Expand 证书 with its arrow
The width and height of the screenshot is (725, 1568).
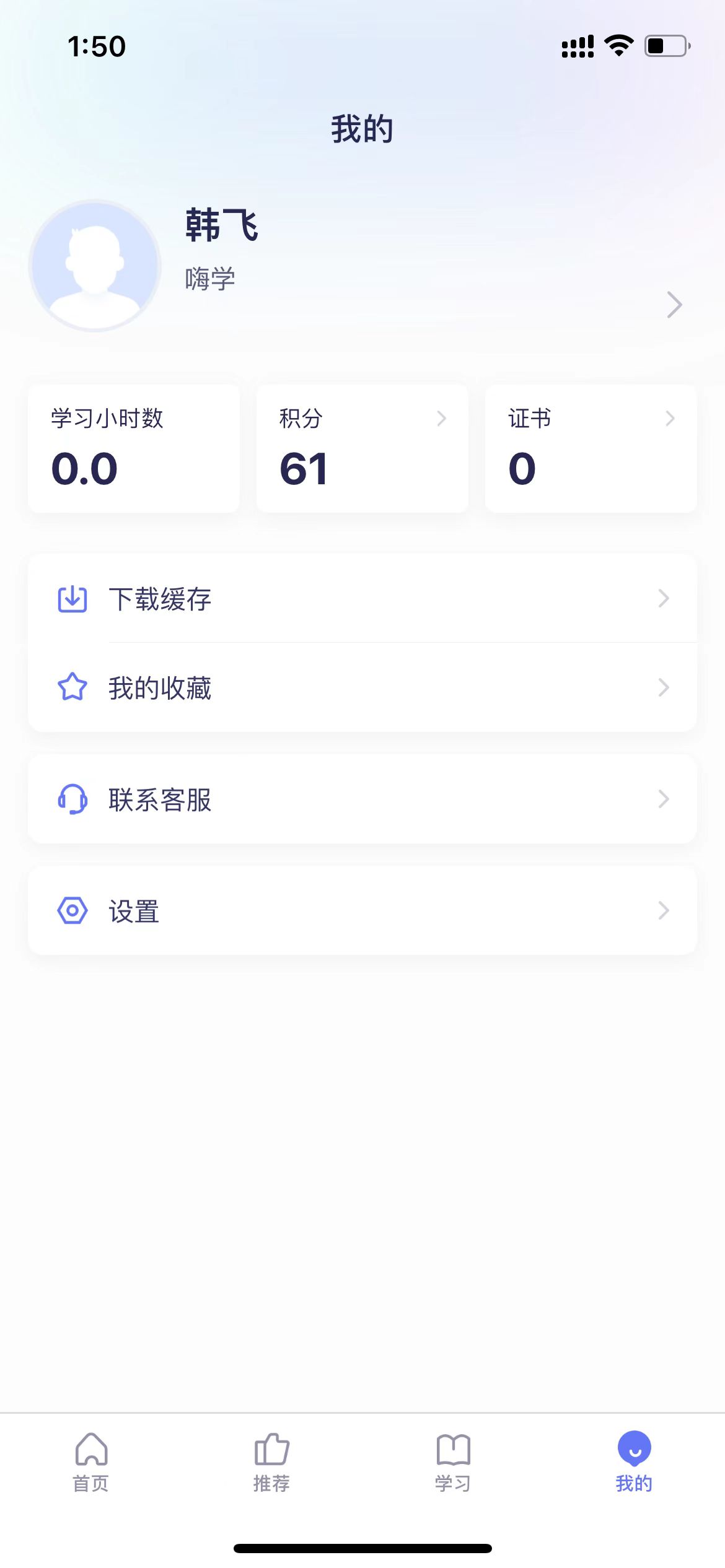coord(671,418)
